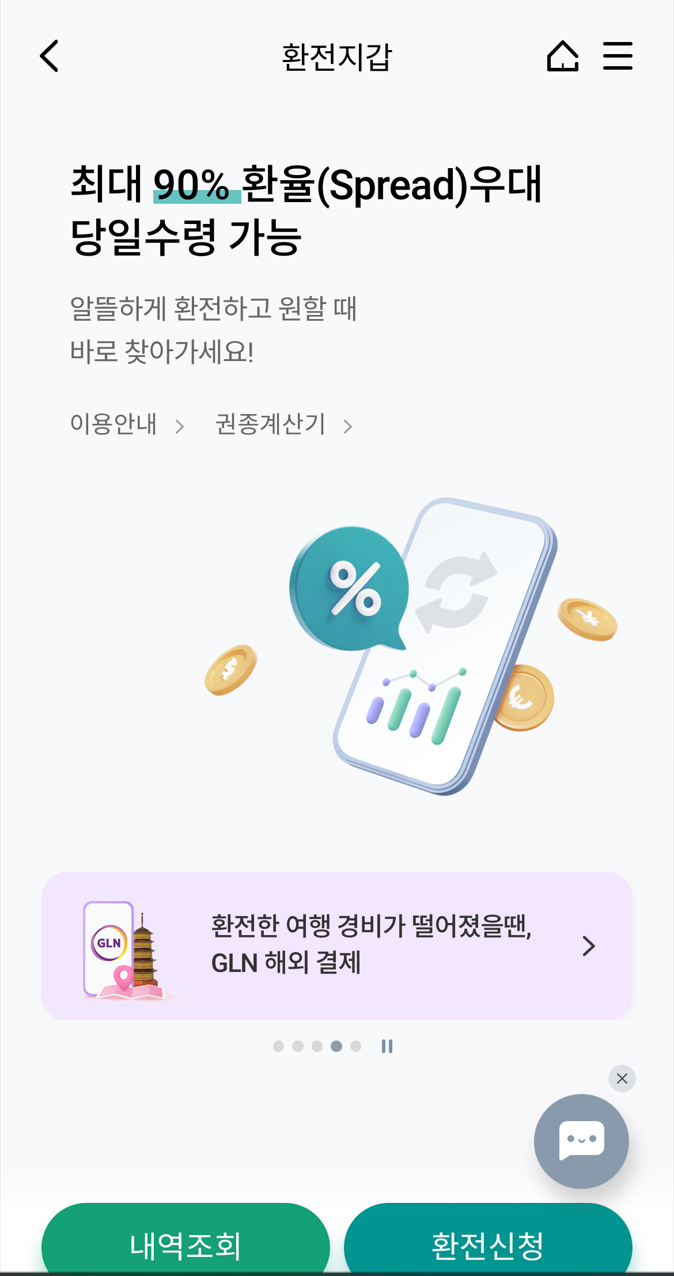Screen dimensions: 674x1276
Task: Open the GLN 해외 결제 banner
Action: (x=337, y=946)
